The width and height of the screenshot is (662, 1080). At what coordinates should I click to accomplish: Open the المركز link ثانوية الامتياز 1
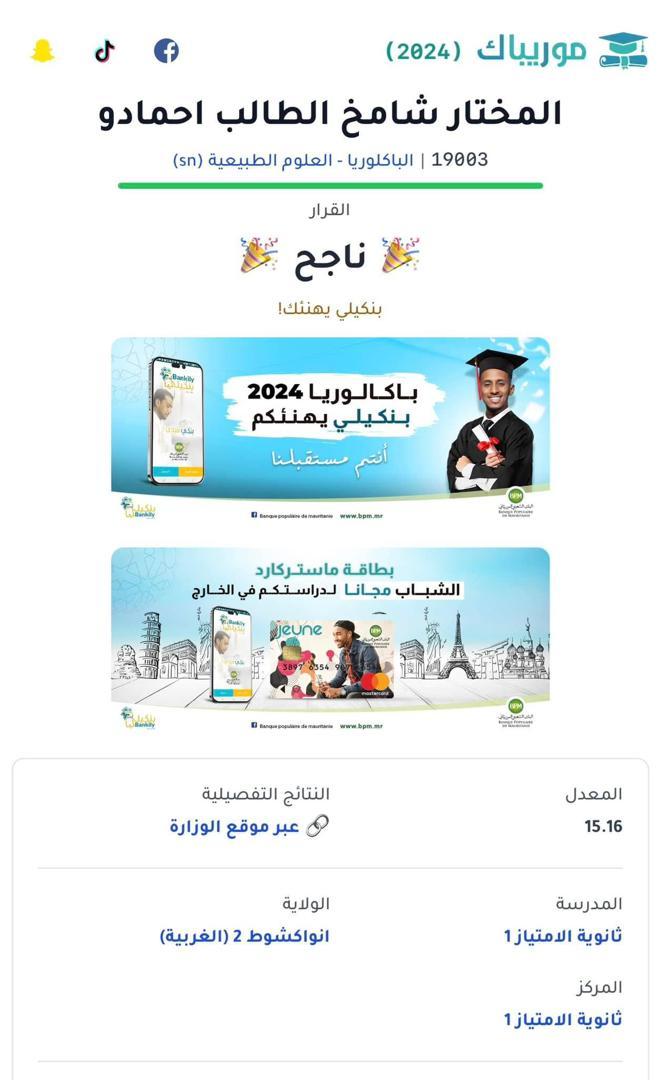pos(562,1019)
